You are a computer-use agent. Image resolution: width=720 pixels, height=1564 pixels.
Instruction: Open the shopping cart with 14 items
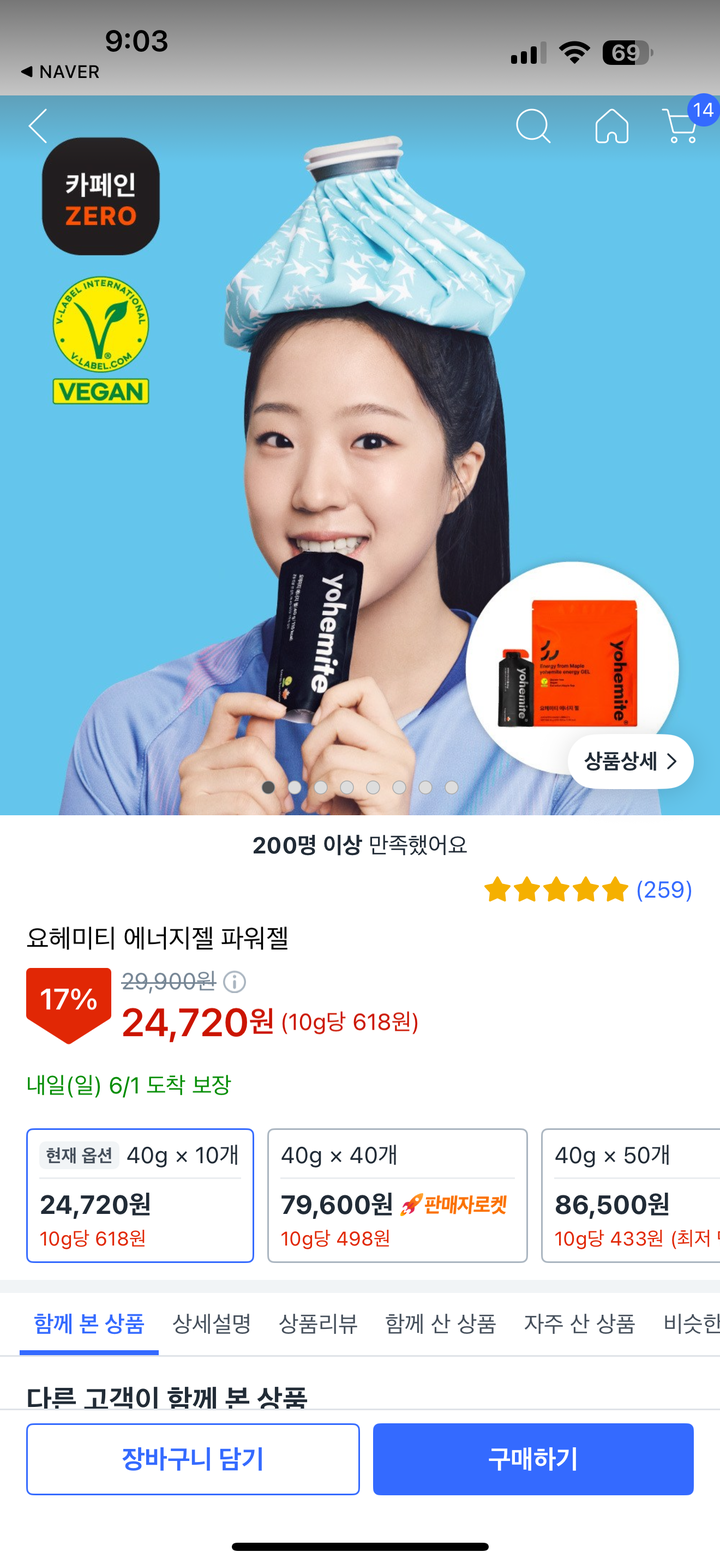tap(682, 127)
